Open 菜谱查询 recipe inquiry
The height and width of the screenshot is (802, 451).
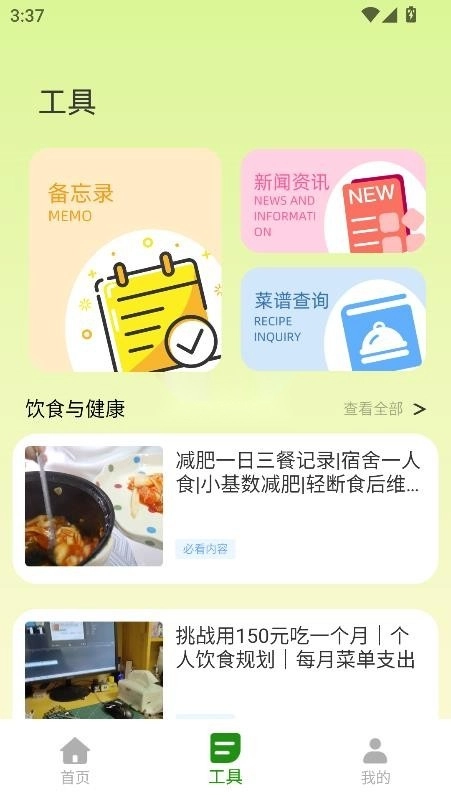(333, 319)
